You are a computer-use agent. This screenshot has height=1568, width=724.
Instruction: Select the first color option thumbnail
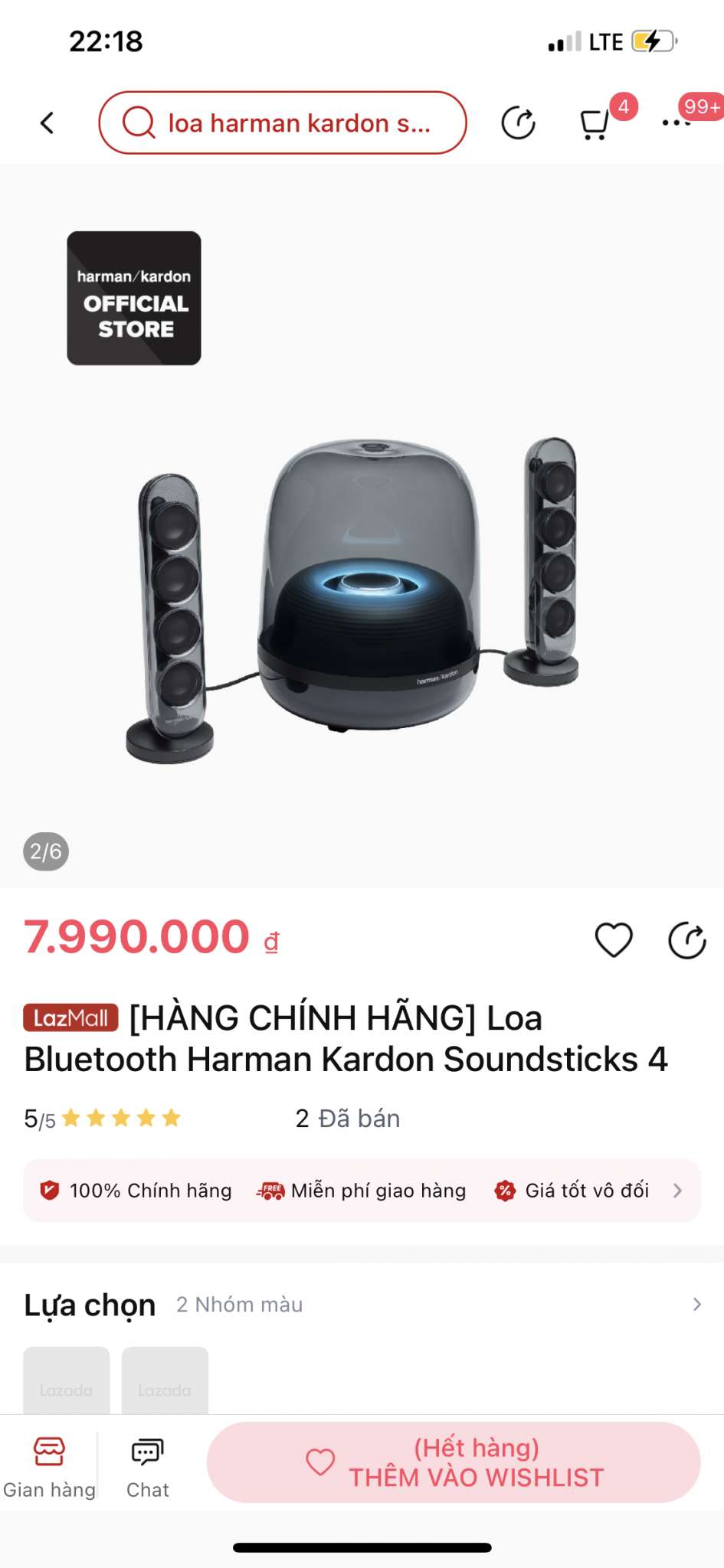click(x=67, y=1380)
